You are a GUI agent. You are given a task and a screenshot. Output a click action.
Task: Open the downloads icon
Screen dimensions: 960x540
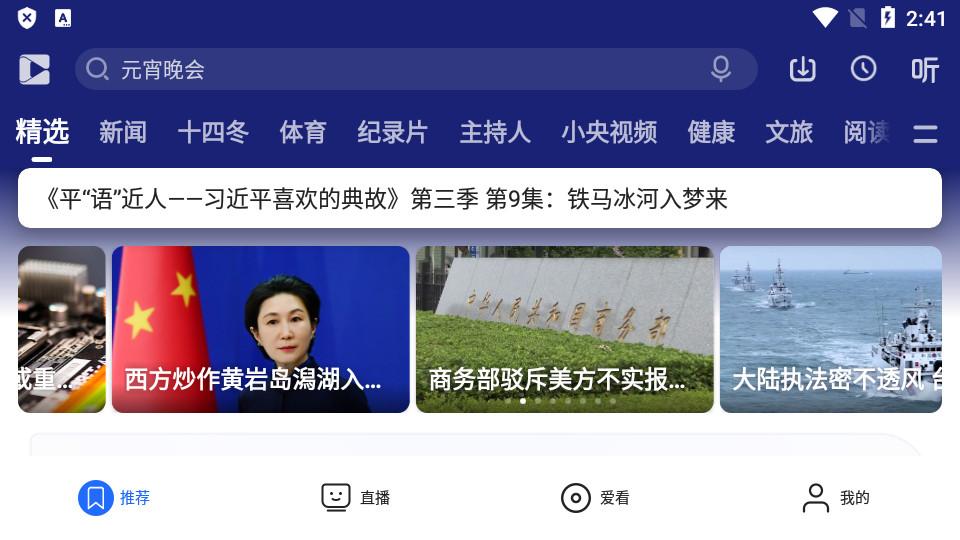[x=802, y=69]
